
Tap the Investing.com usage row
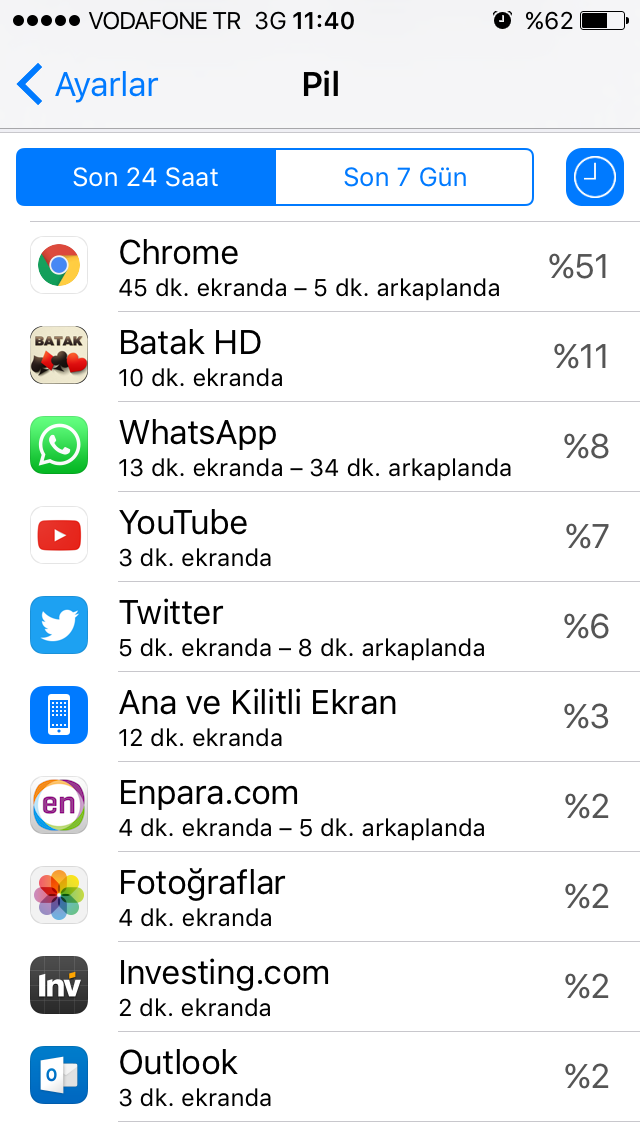click(x=320, y=987)
